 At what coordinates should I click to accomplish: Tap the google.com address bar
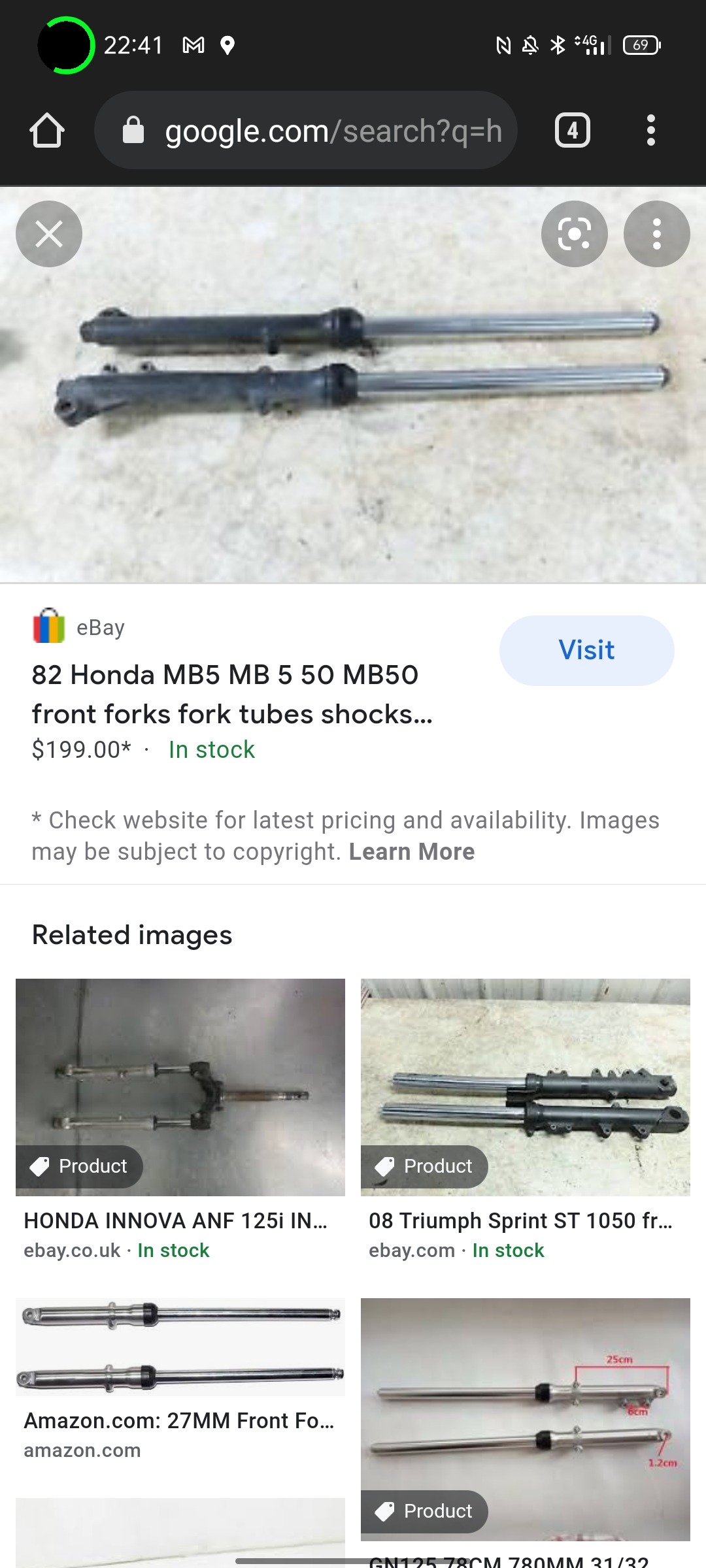[x=306, y=131]
